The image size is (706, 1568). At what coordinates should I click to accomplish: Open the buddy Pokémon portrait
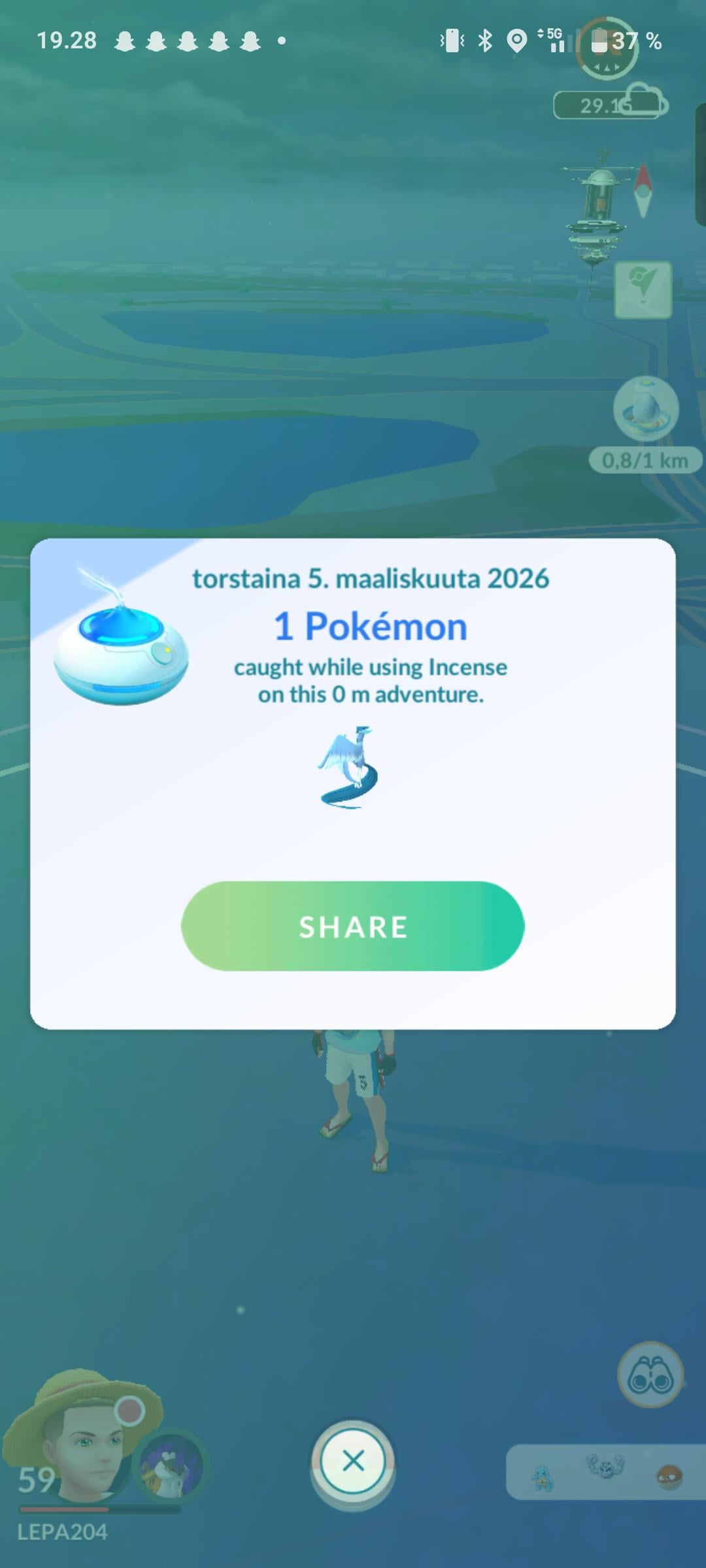(170, 1465)
